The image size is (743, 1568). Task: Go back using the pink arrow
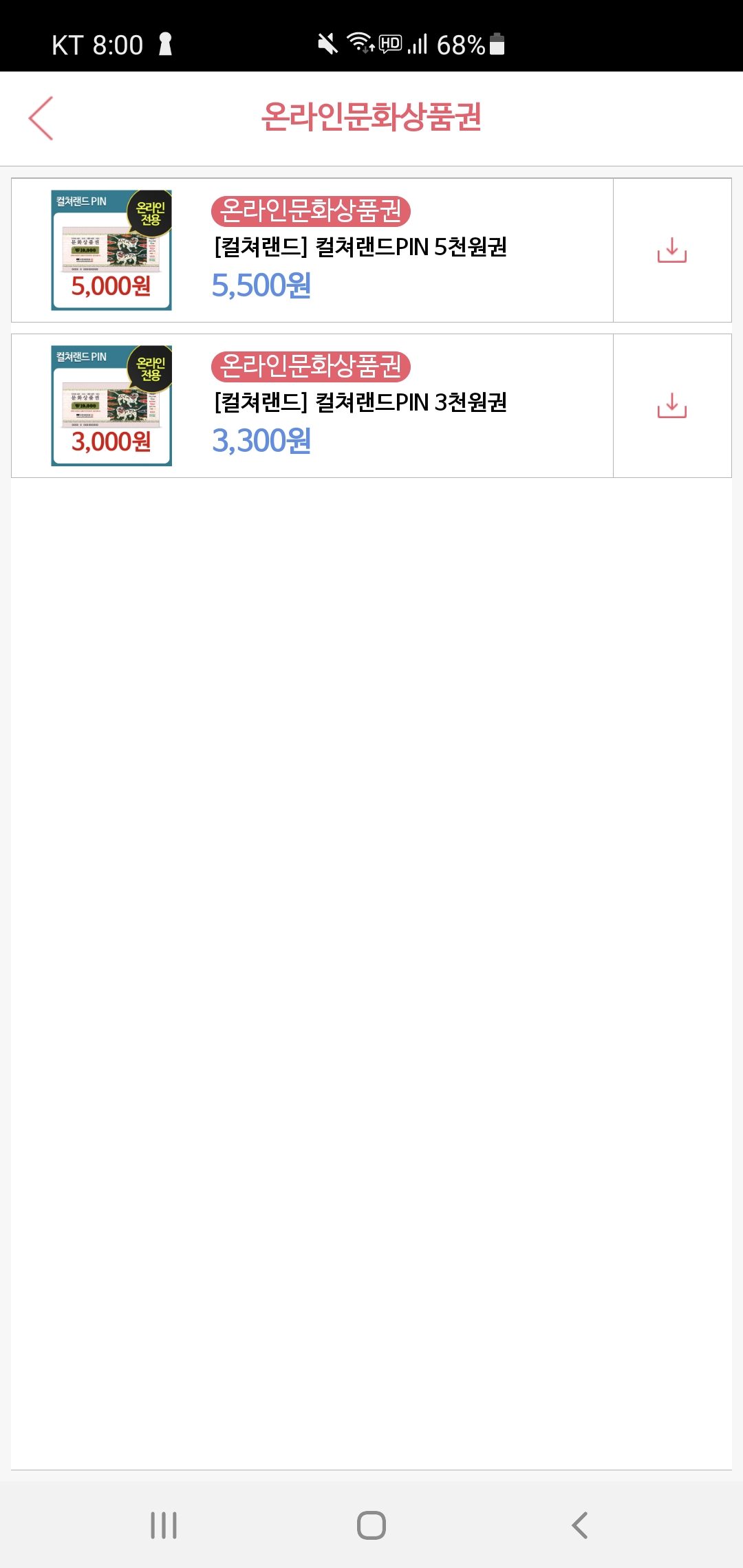point(41,118)
